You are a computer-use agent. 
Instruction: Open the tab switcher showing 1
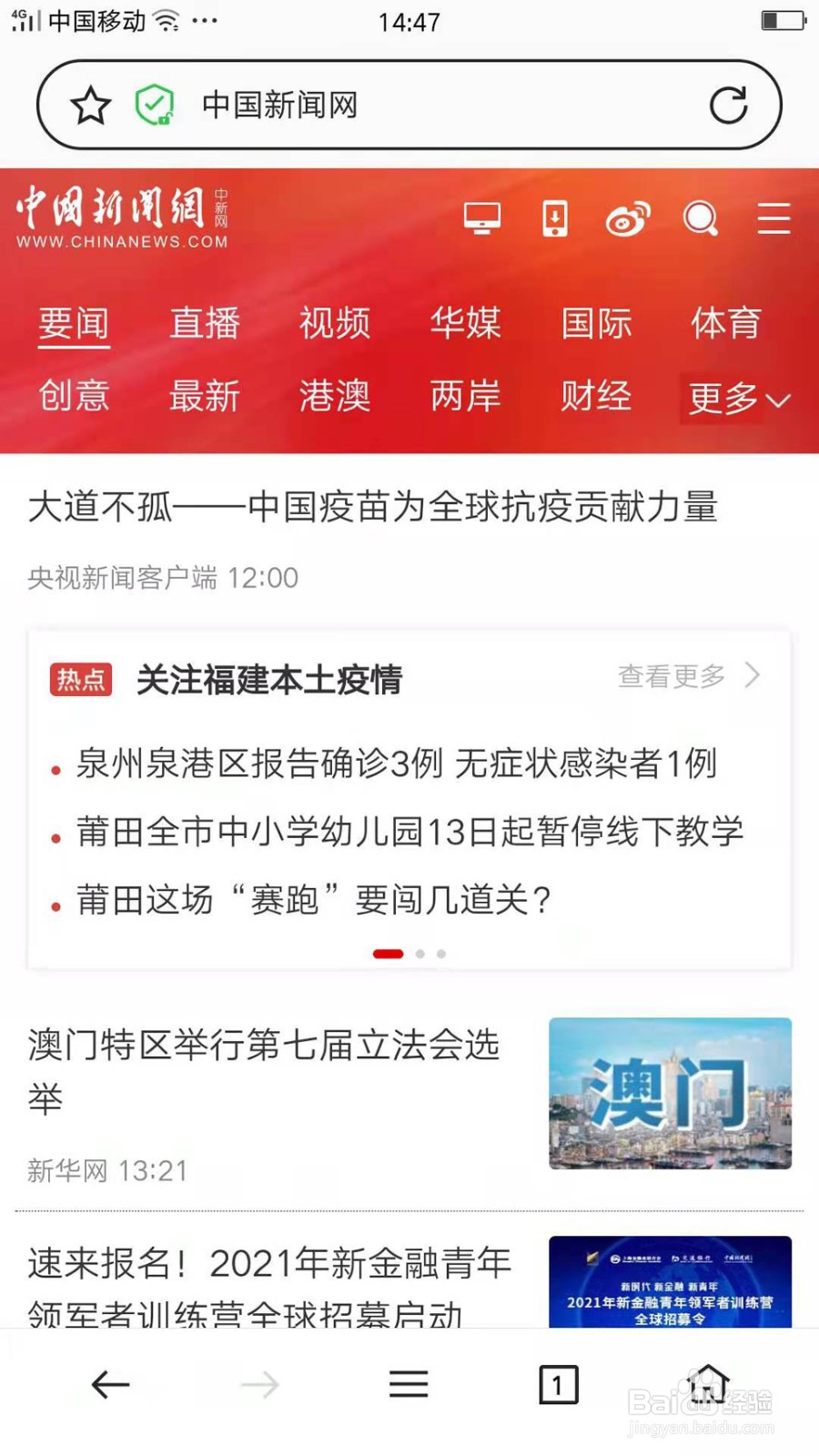click(558, 1384)
